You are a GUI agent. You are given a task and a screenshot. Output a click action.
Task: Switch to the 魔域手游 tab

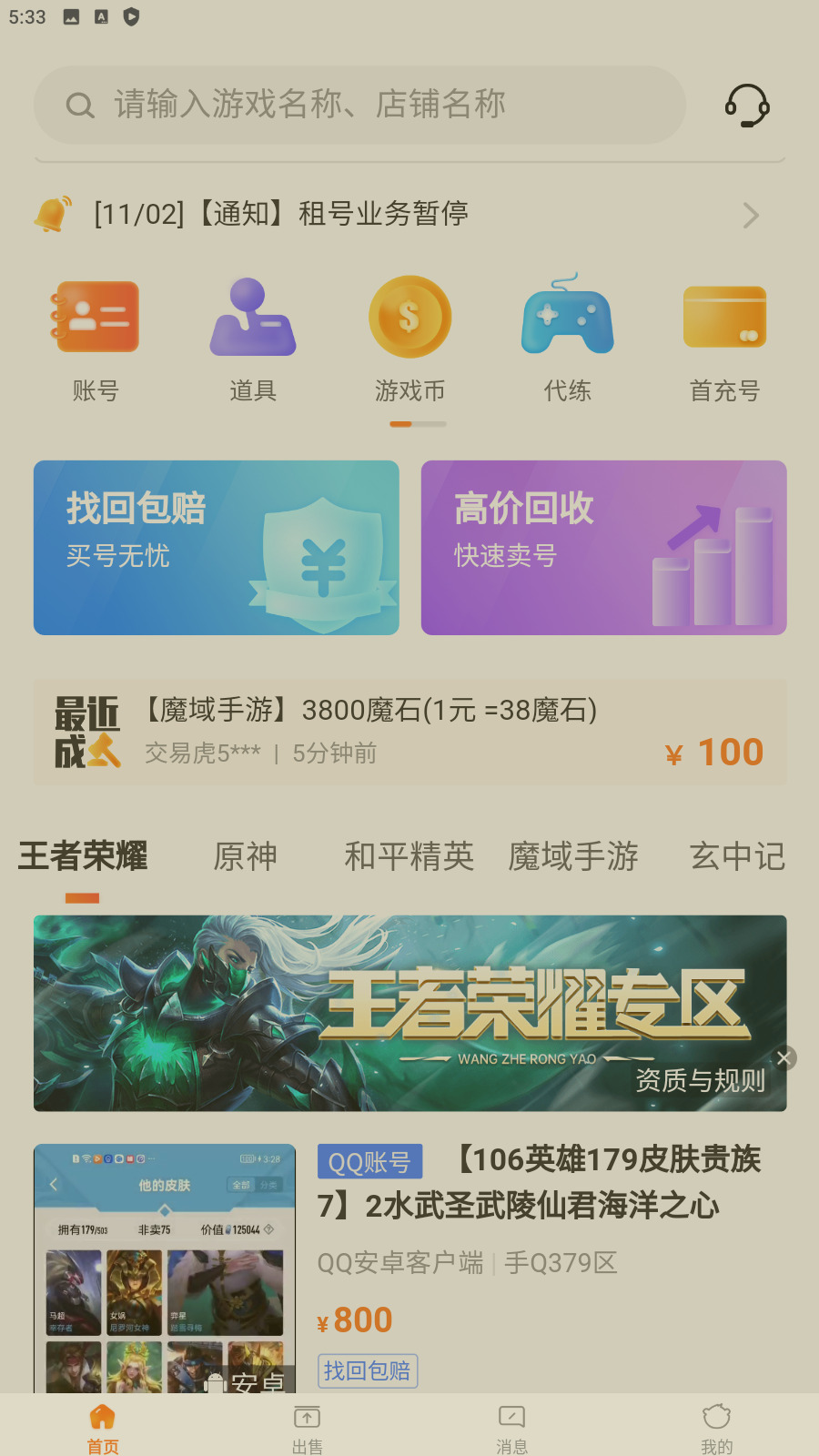click(x=573, y=856)
